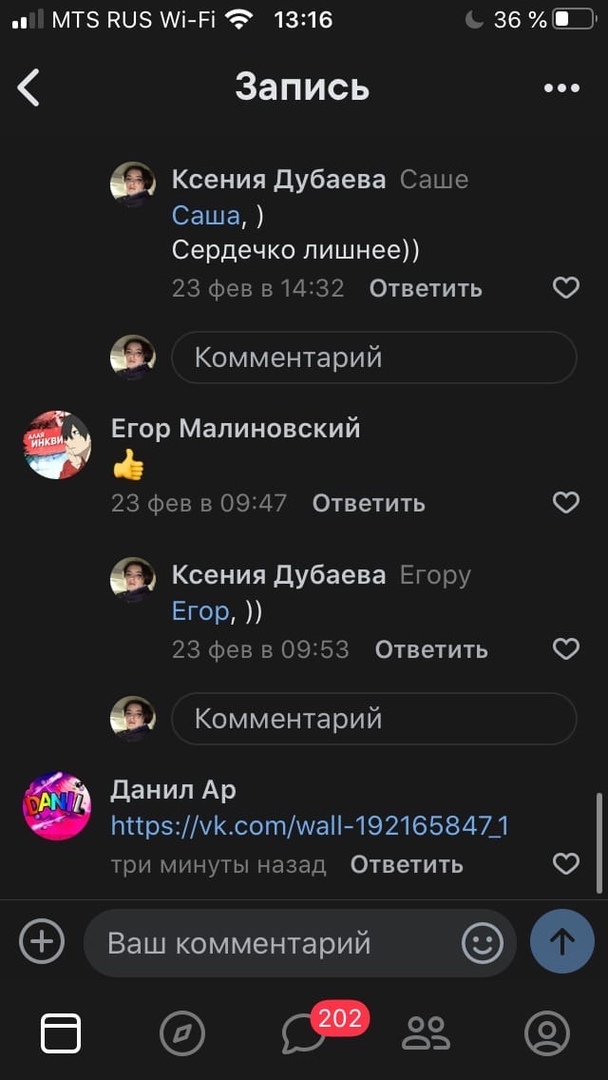
Task: Tap the Комментарий field under the 14:32 comment
Action: 374,357
